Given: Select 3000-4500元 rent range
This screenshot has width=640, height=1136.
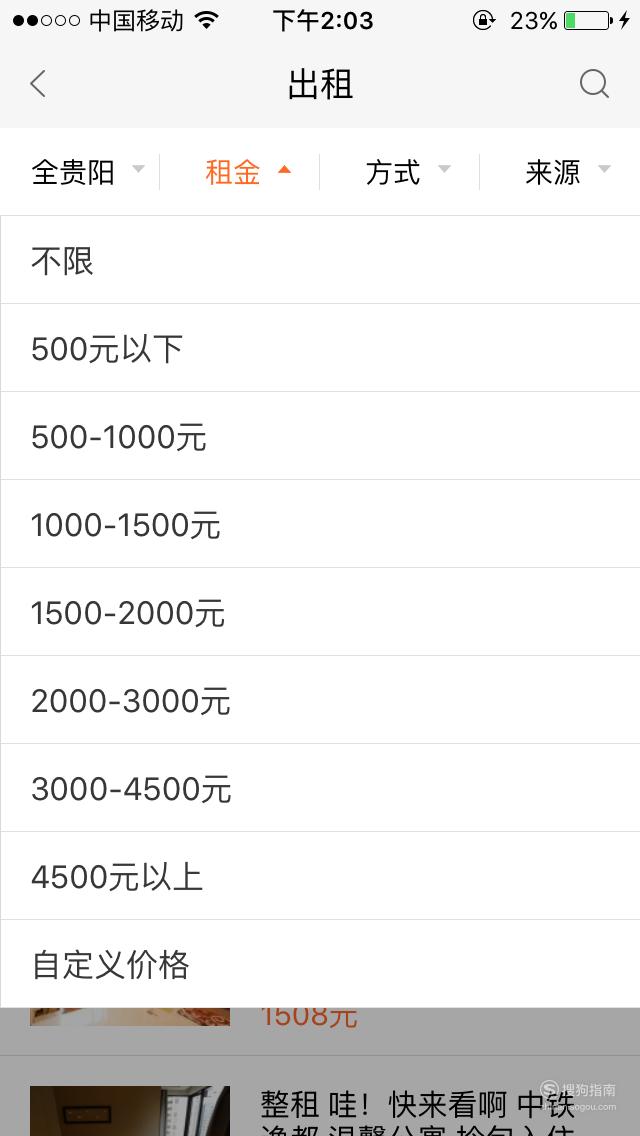Looking at the screenshot, I should [320, 788].
